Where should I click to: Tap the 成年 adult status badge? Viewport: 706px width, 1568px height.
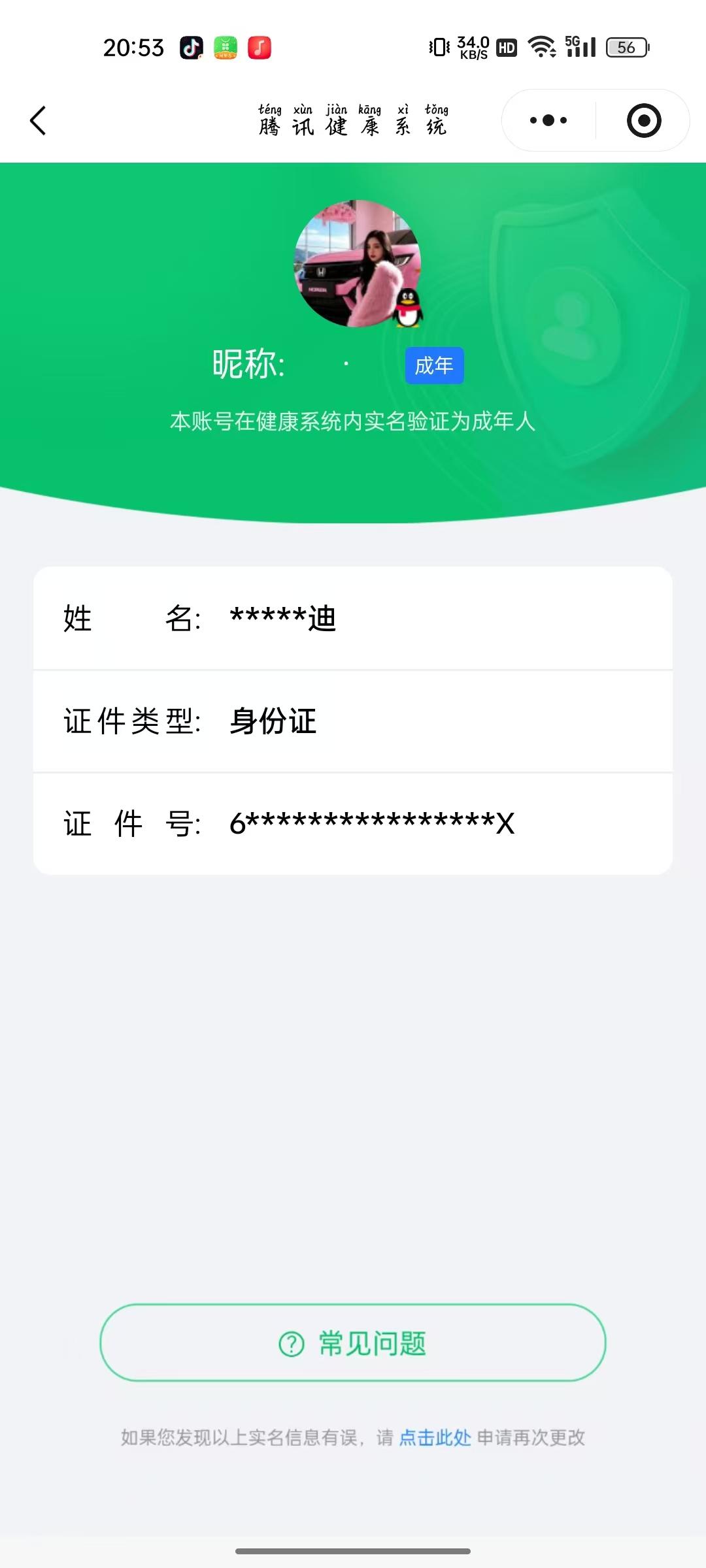click(x=434, y=367)
